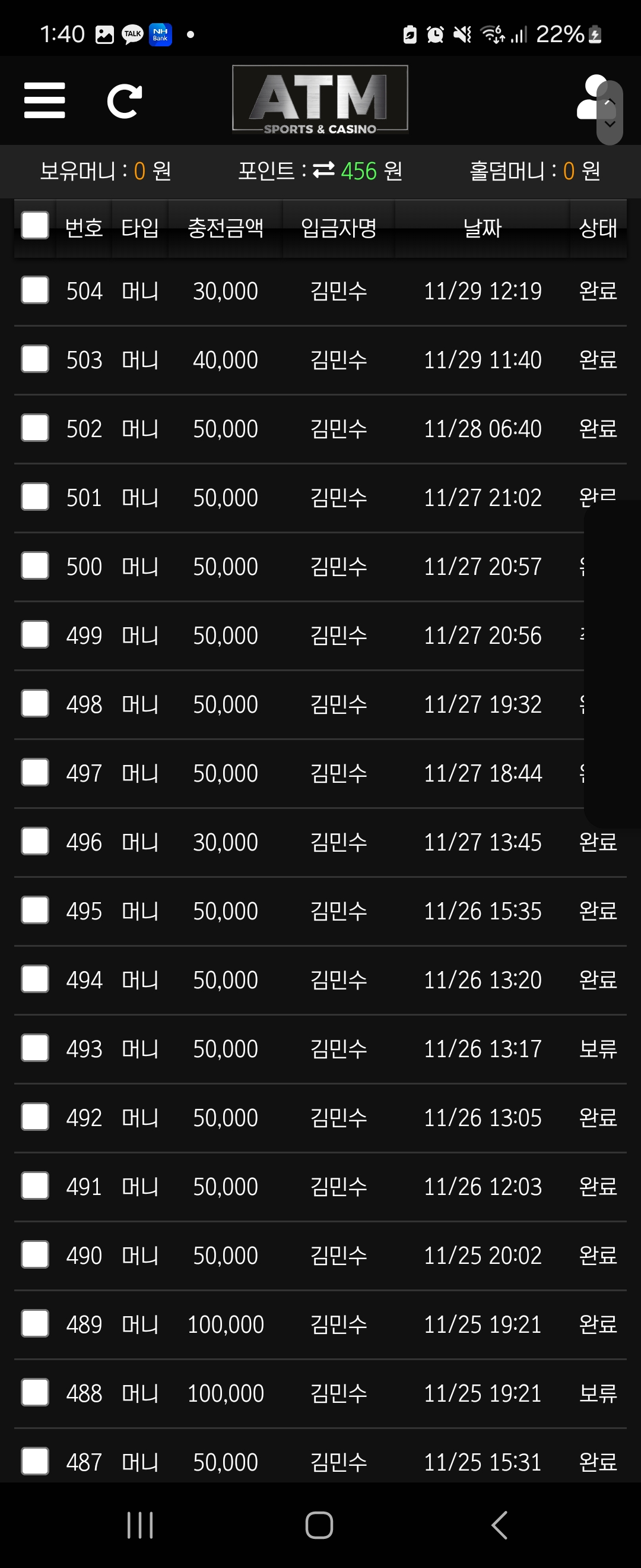Check the box beside entry 489
This screenshot has width=641, height=1568.
click(35, 1324)
